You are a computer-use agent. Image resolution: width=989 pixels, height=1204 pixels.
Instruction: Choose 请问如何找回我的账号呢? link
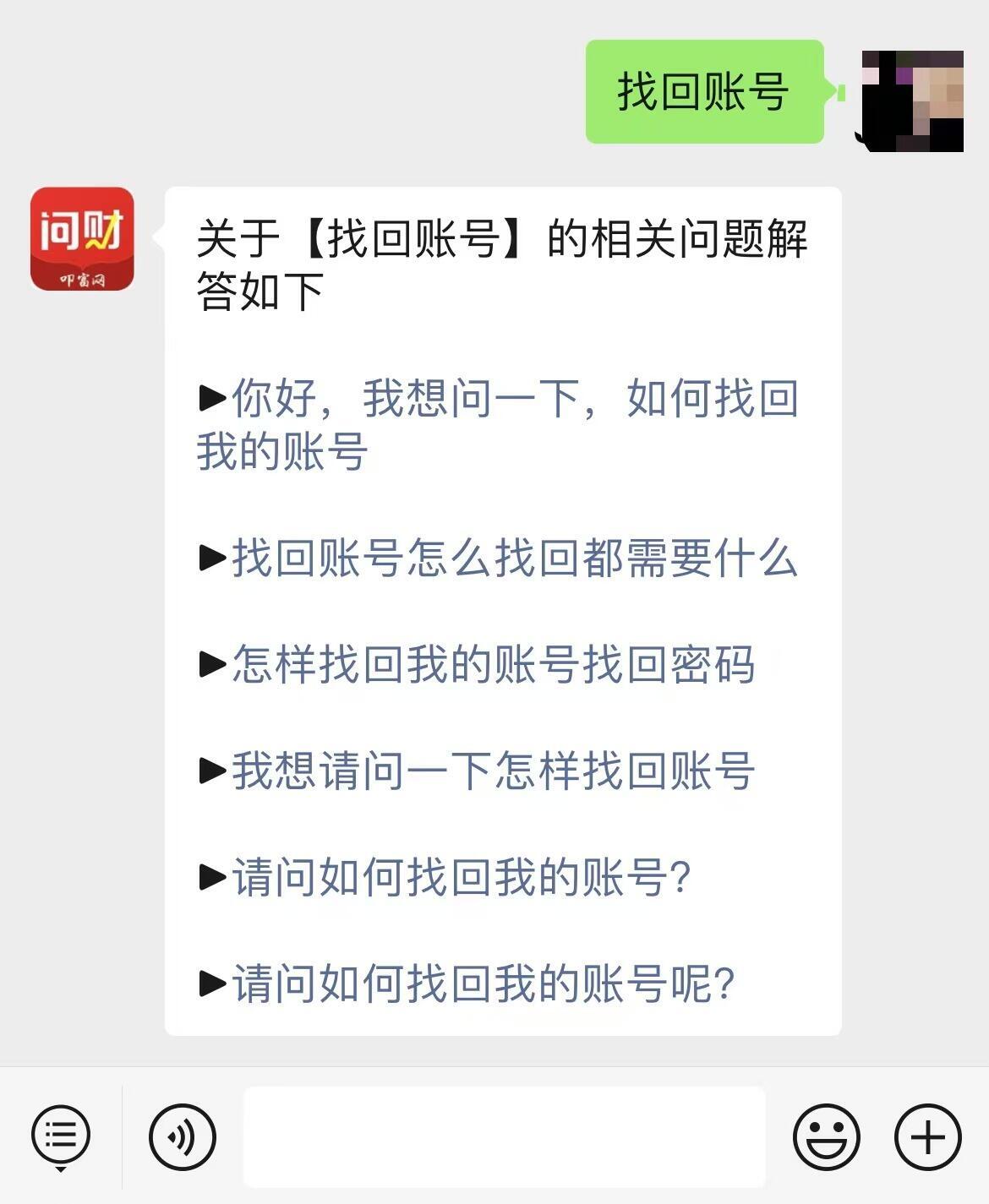point(483,983)
